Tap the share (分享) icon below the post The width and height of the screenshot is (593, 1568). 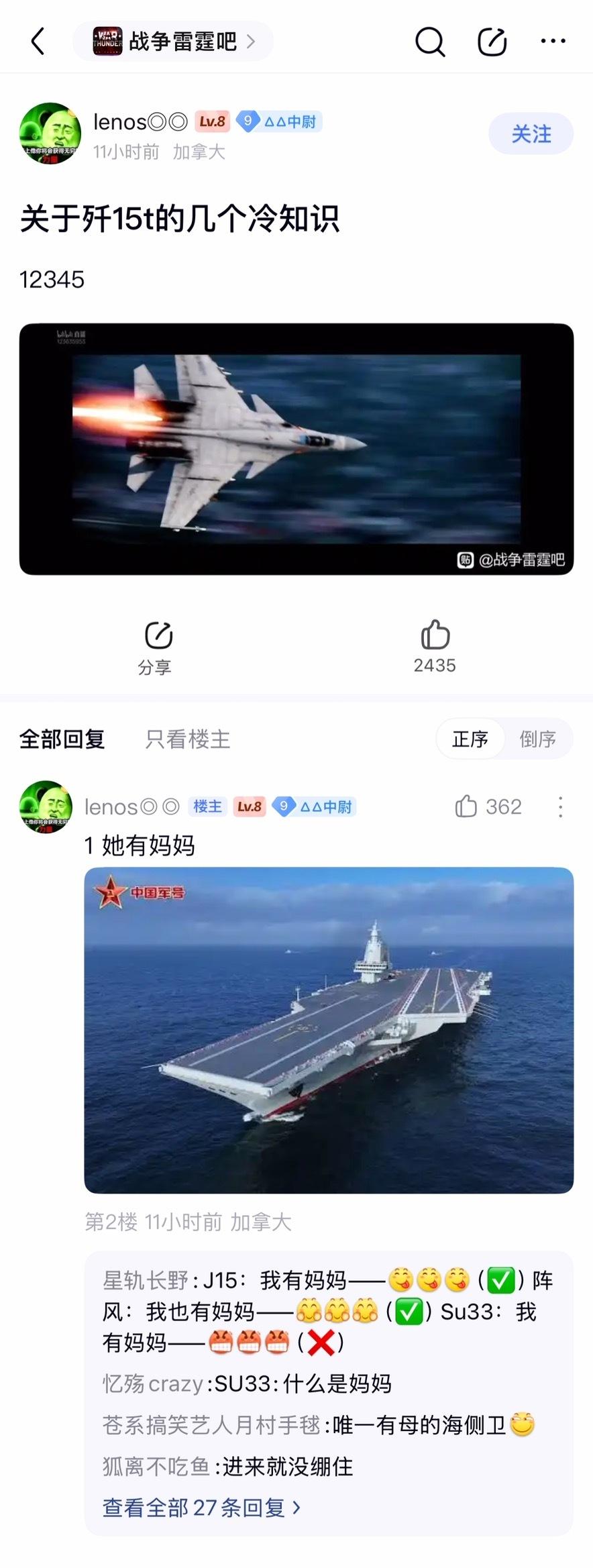pos(156,645)
